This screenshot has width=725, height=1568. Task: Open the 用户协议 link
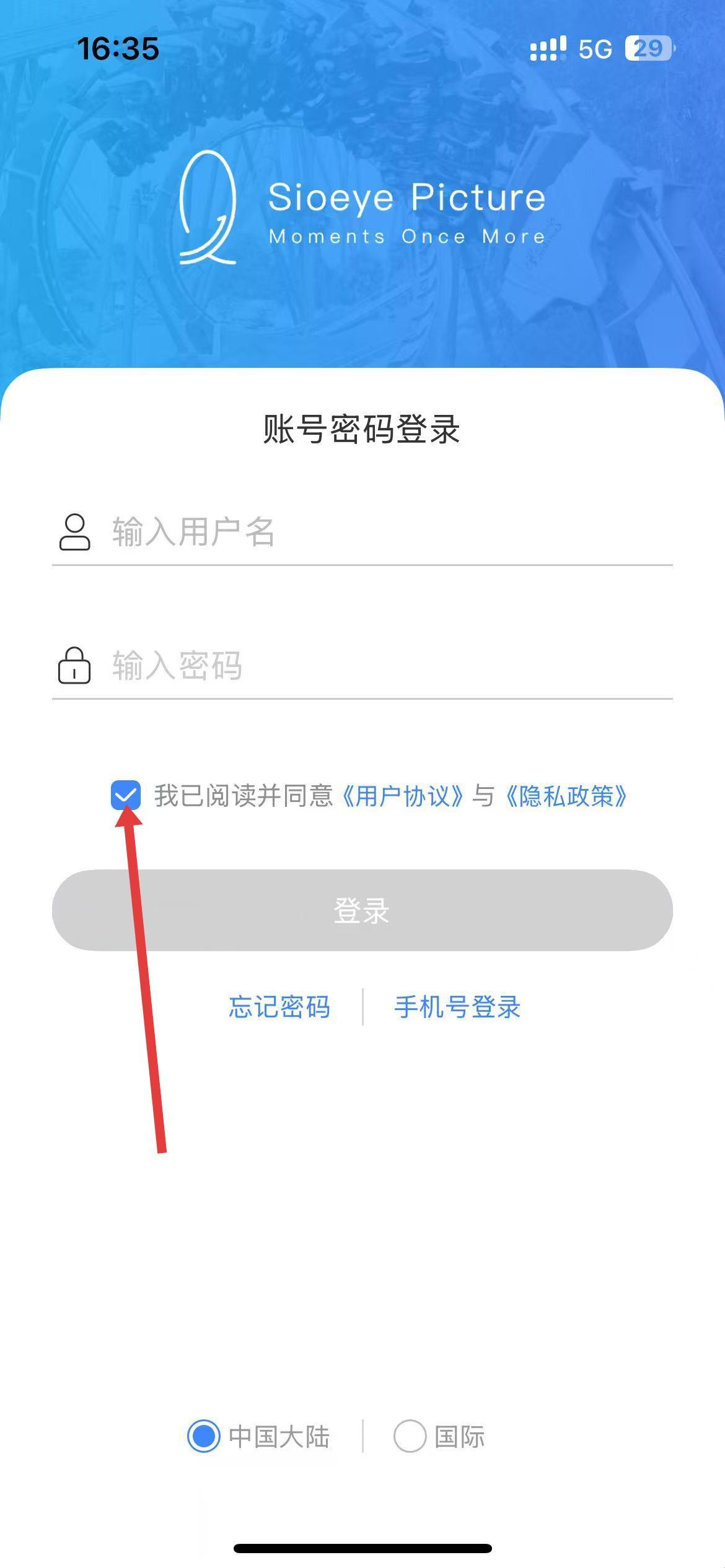point(403,796)
